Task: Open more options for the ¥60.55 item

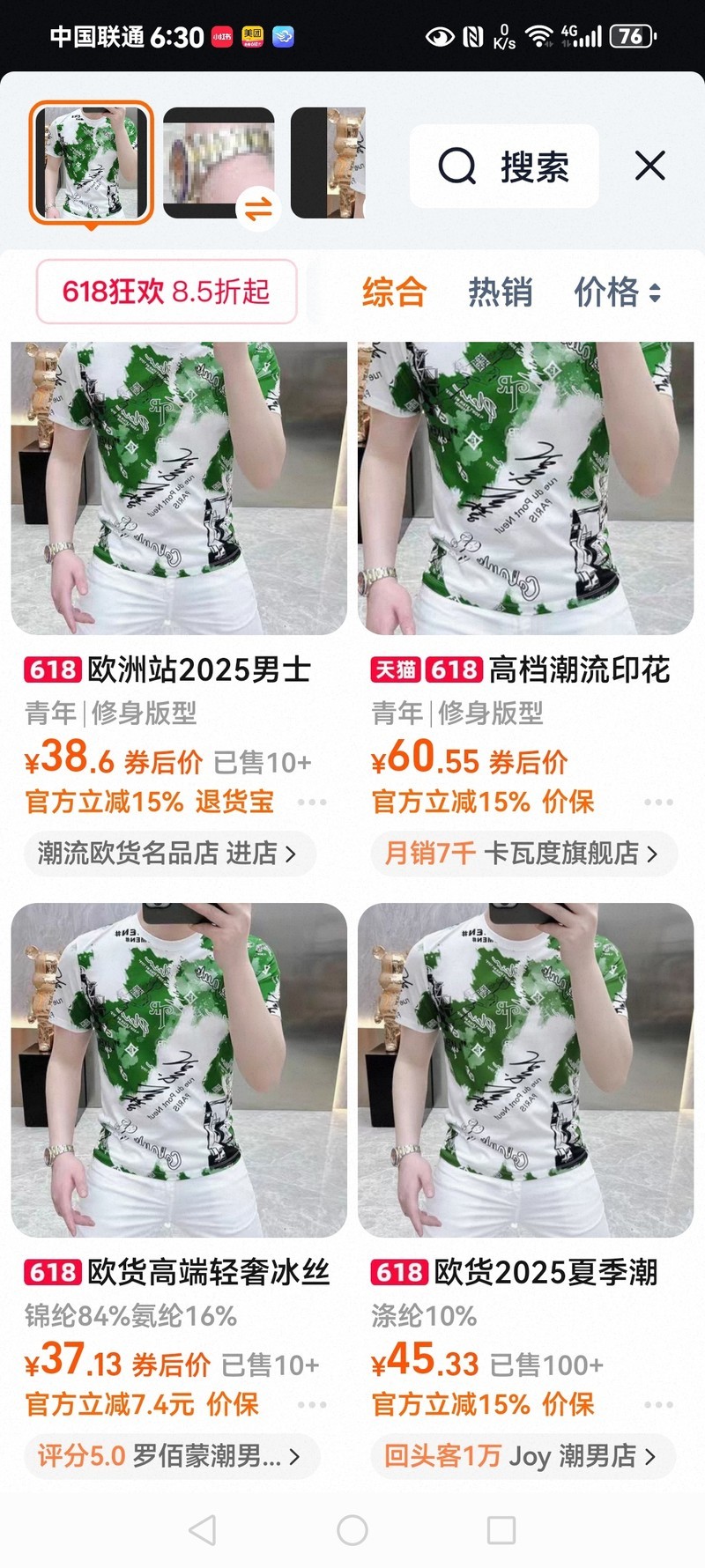Action: [658, 802]
